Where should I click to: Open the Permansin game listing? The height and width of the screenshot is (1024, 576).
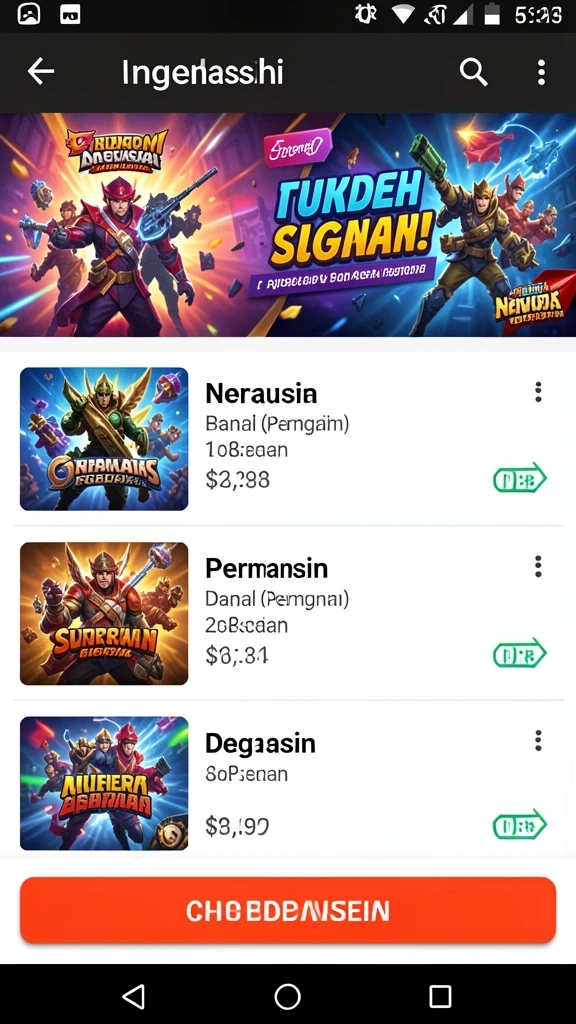288,613
